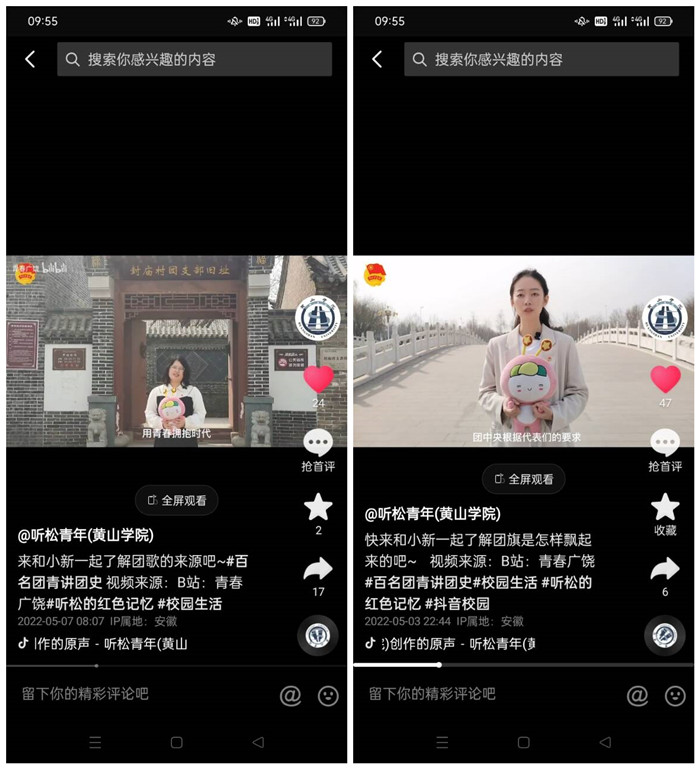
Task: Favorite the video with star count 2
Action: coord(318,507)
